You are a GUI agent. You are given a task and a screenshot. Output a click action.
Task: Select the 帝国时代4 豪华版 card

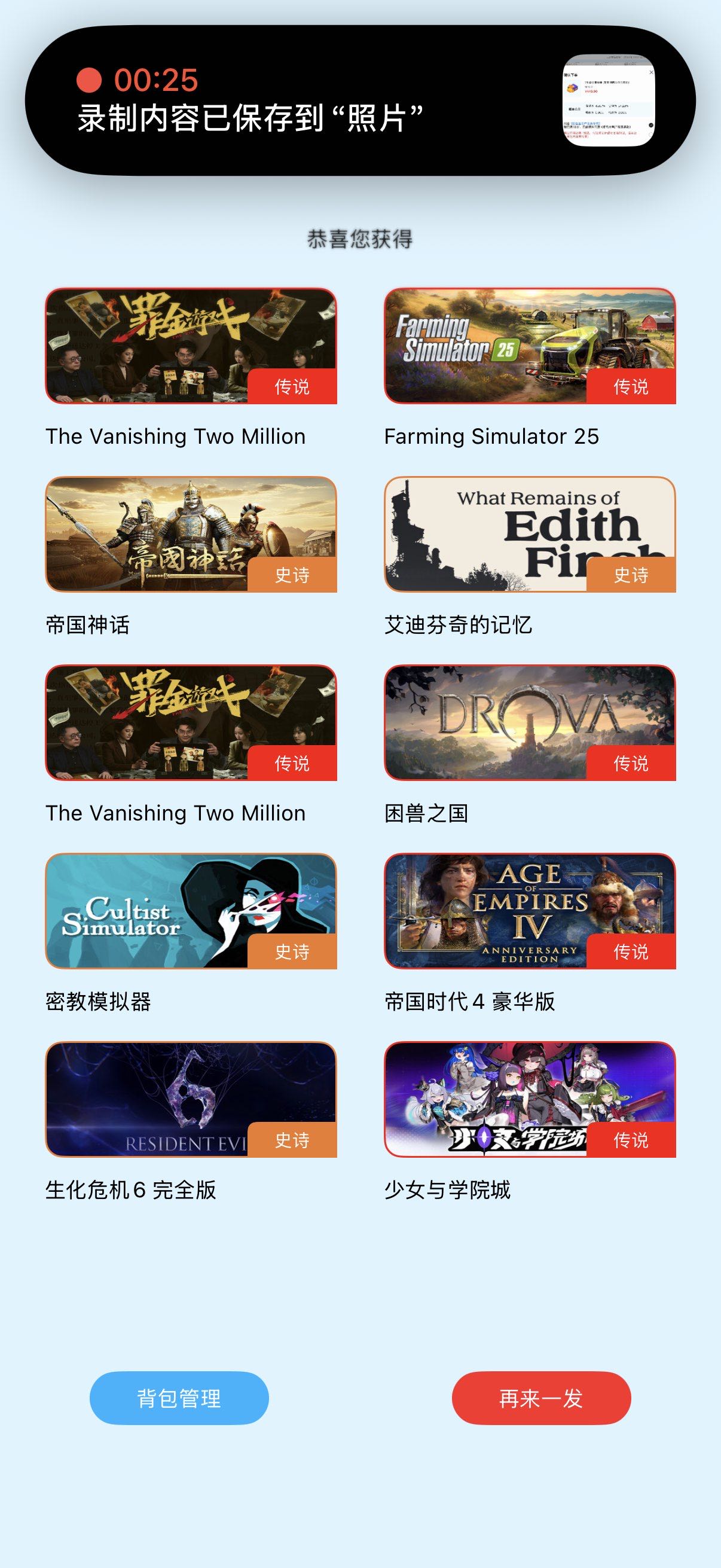[x=529, y=911]
